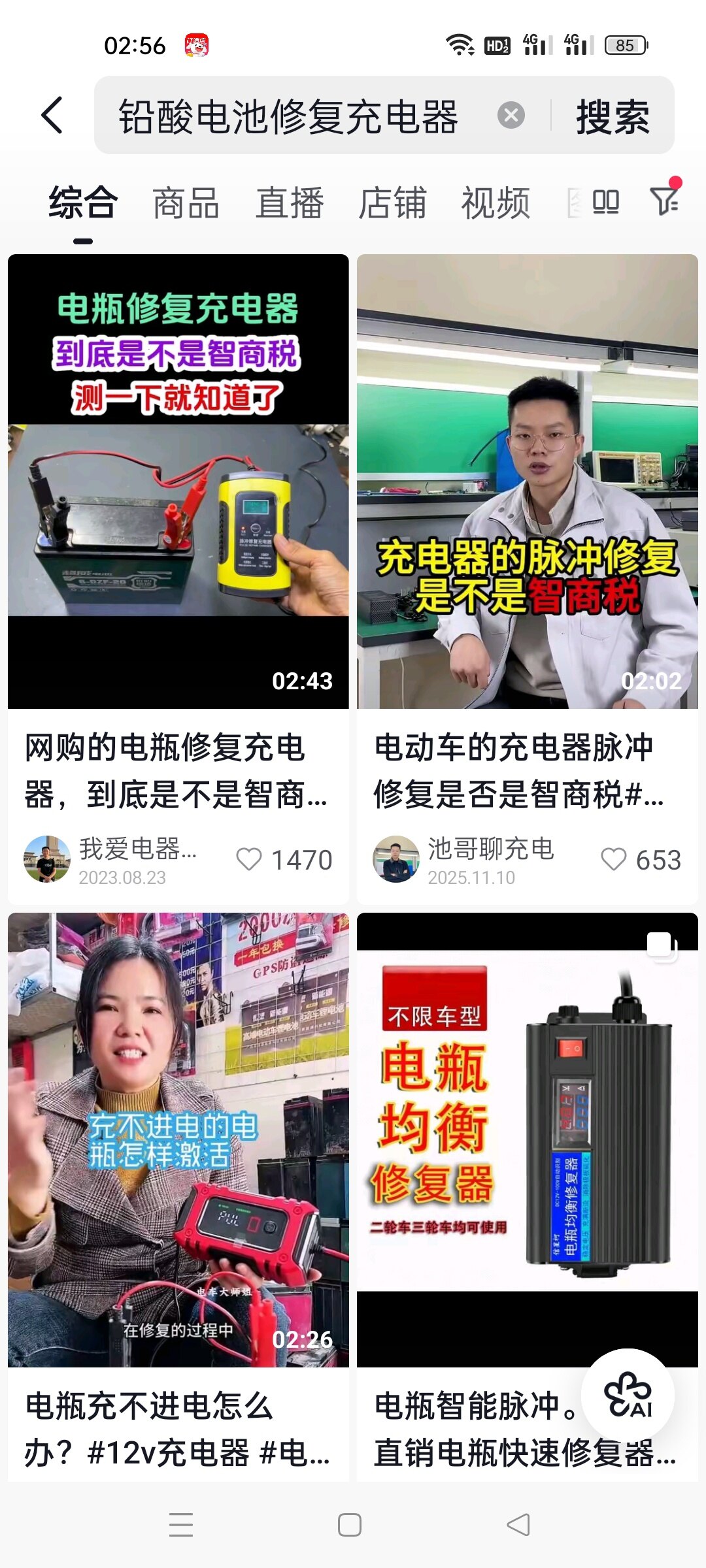Screen dimensions: 706x1568
Task: Switch to the 直播 tab
Action: point(289,203)
